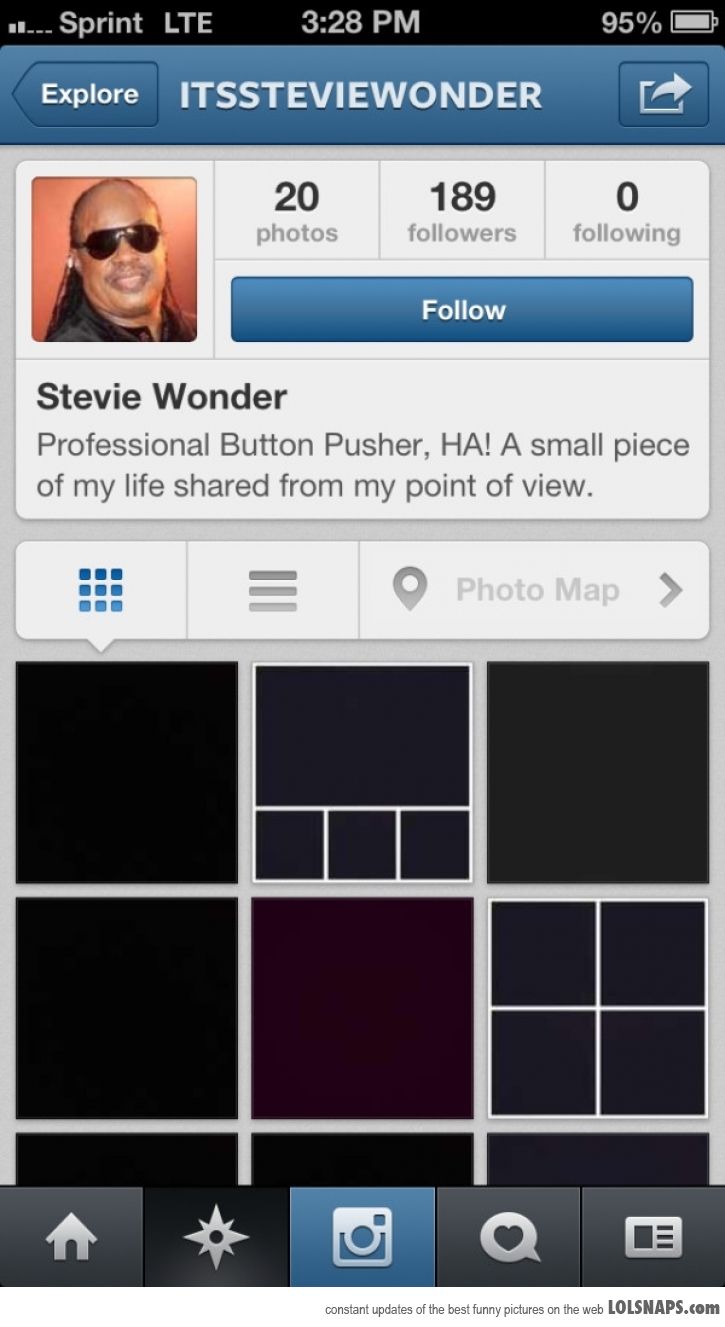Open the 189 followers list
Image resolution: width=725 pixels, height=1327 pixels.
(x=462, y=211)
